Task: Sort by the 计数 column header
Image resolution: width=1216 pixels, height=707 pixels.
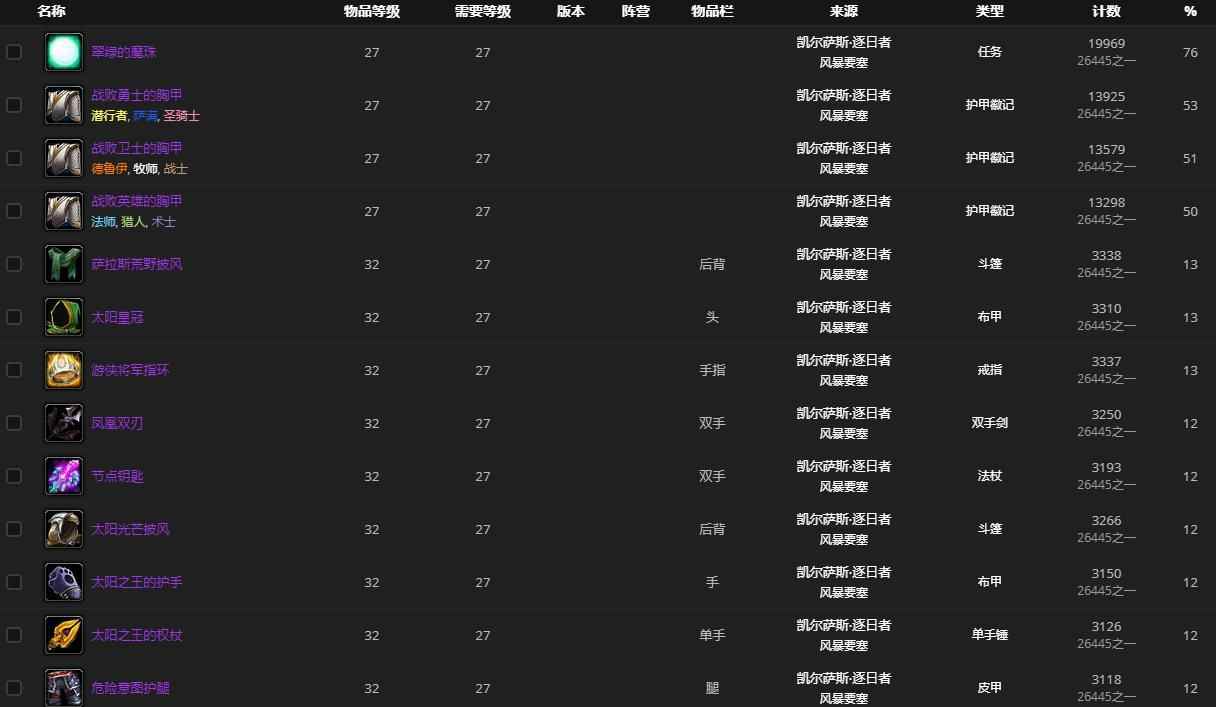Action: [1106, 11]
